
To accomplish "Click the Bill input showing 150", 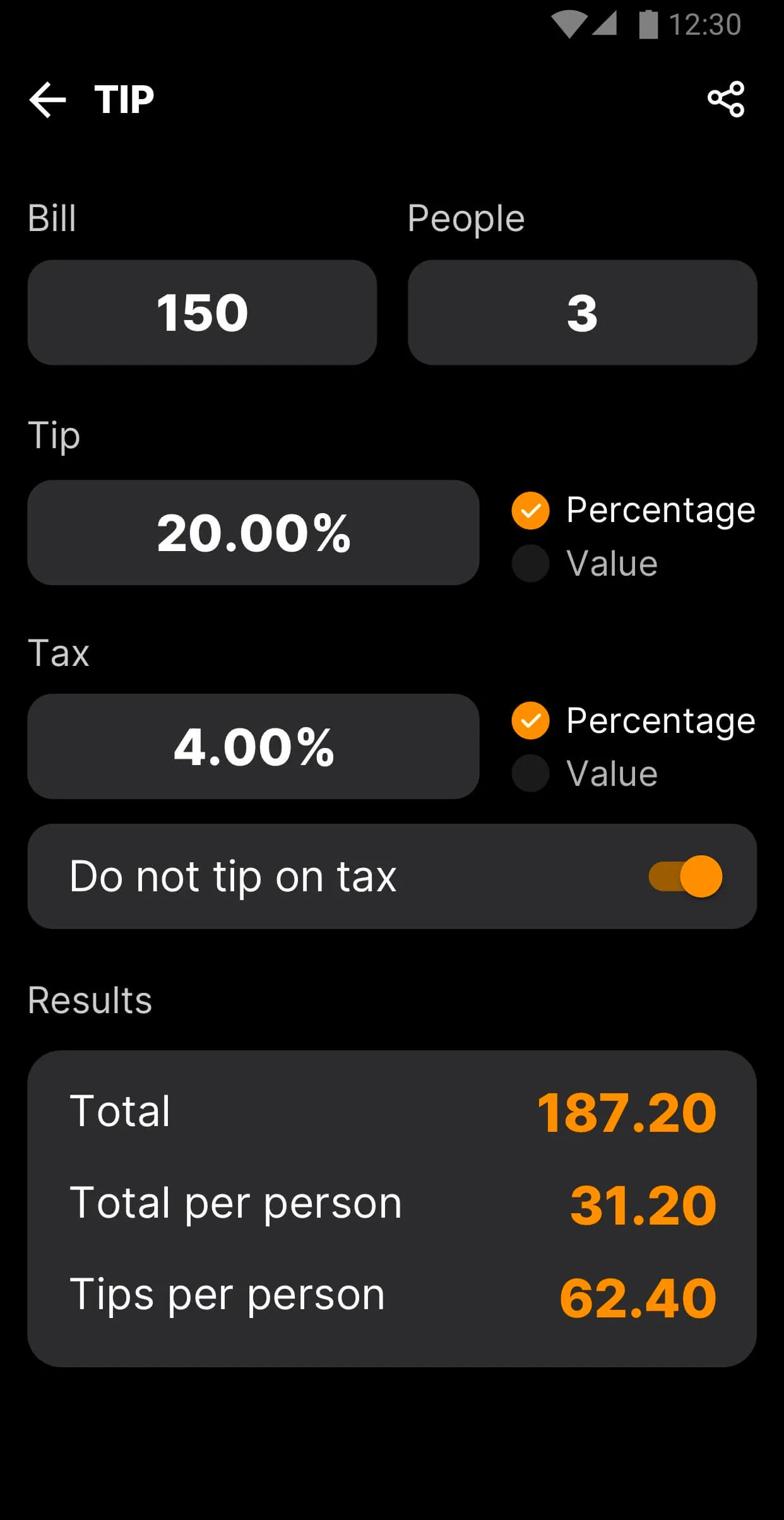I will [203, 312].
